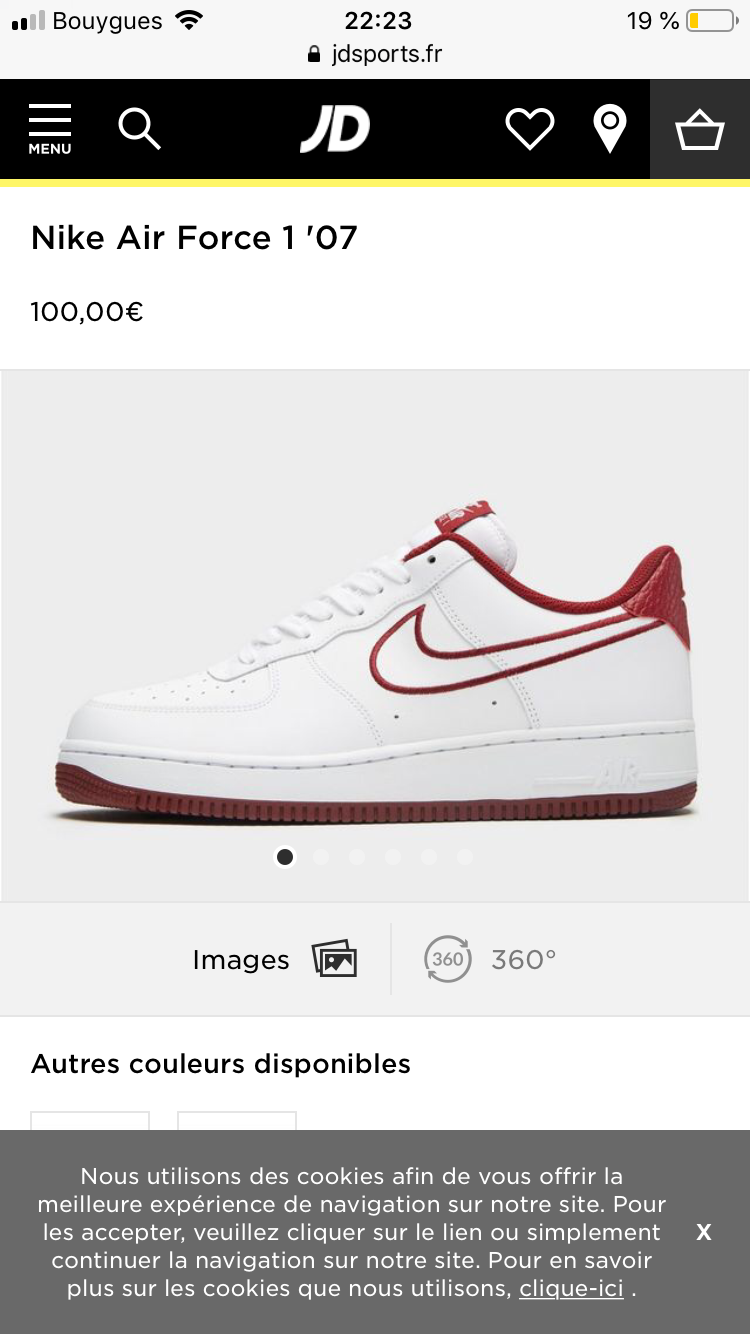Dismiss the cookie banner
The width and height of the screenshot is (750, 1334).
tap(704, 1232)
